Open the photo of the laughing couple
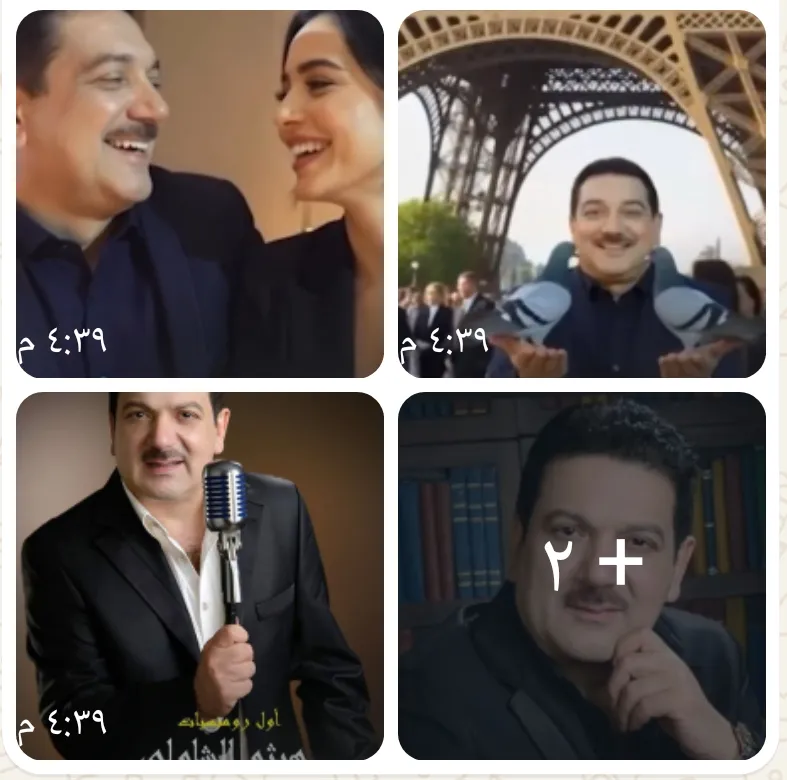 coord(200,194)
